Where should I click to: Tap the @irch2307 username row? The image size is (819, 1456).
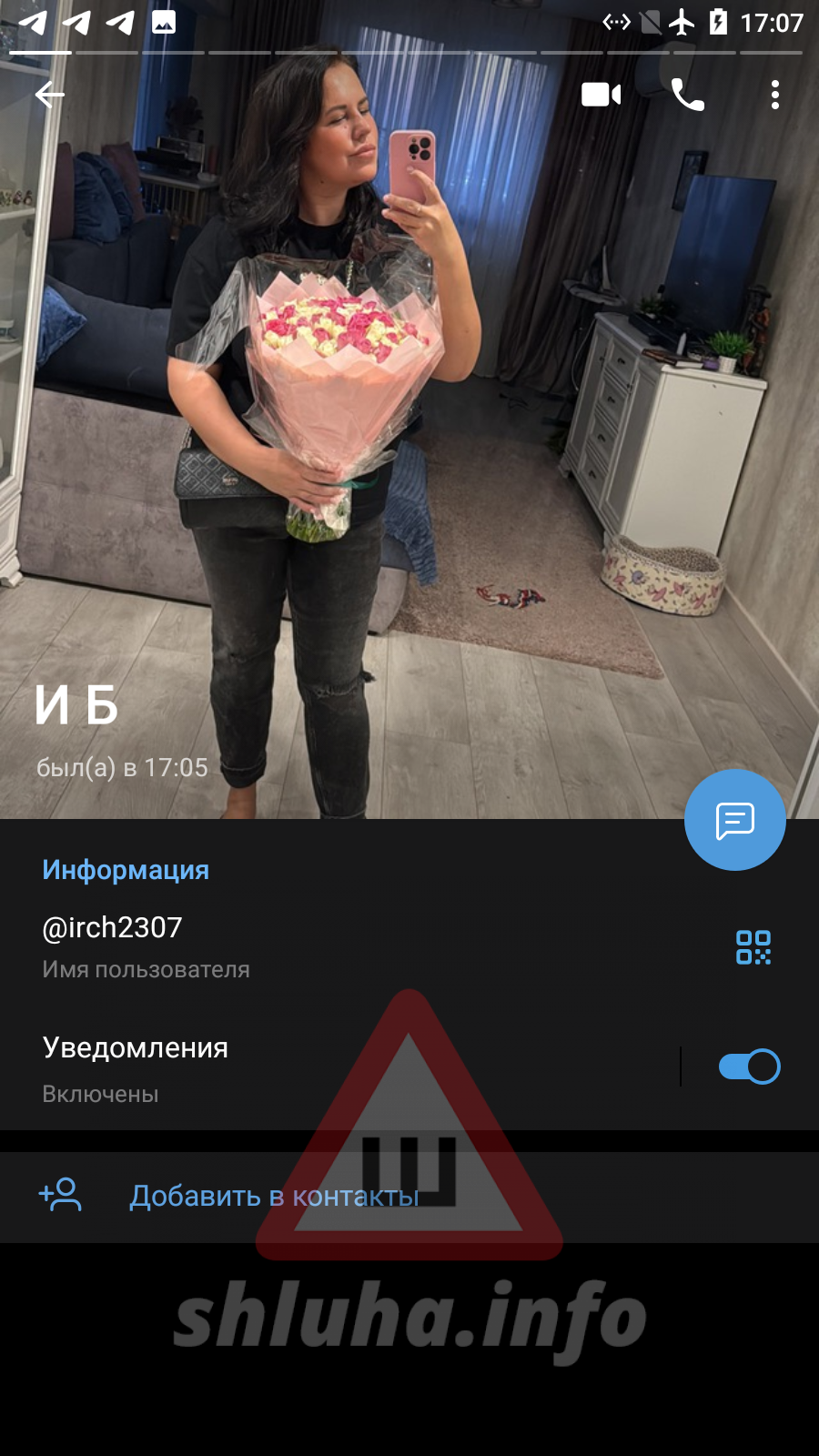[273, 945]
